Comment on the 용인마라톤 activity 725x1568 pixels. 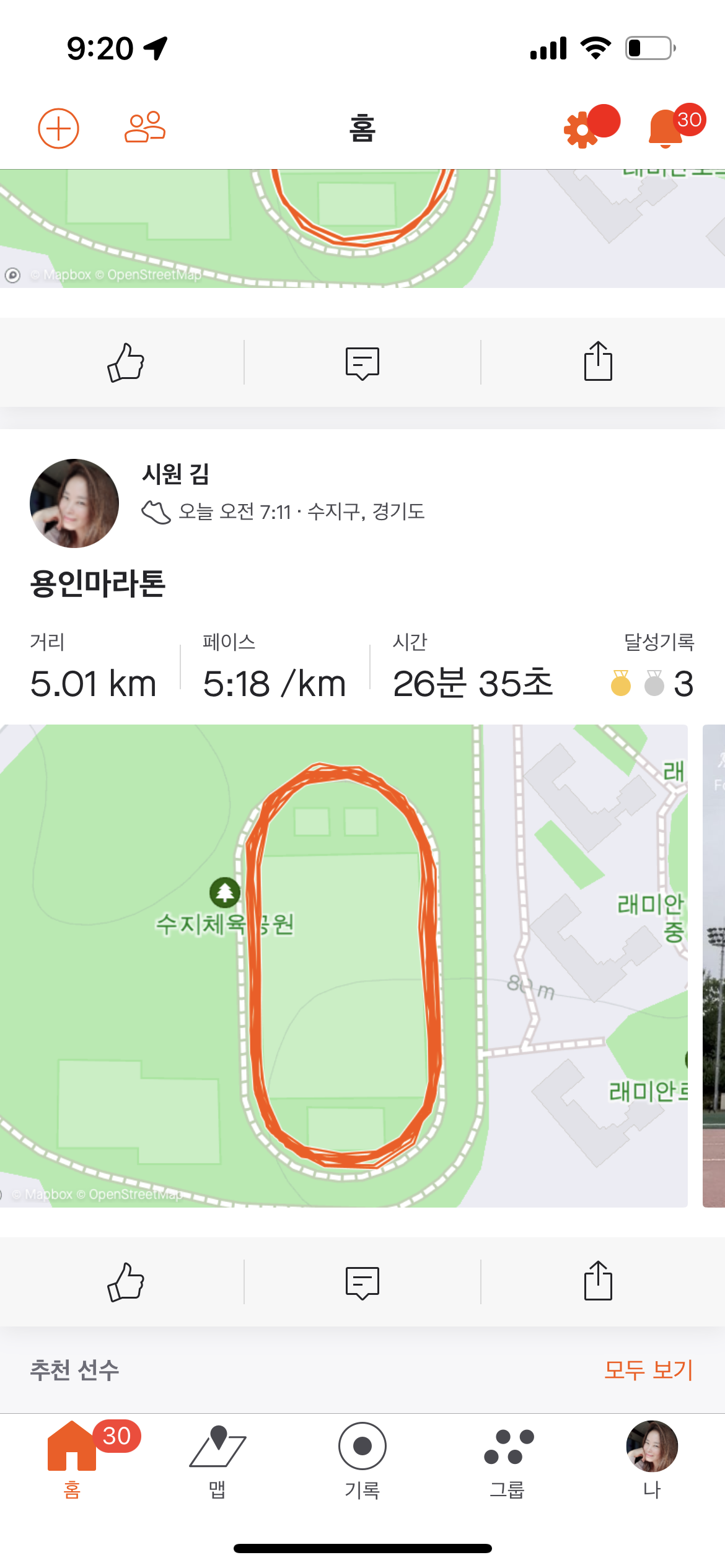(x=362, y=1282)
